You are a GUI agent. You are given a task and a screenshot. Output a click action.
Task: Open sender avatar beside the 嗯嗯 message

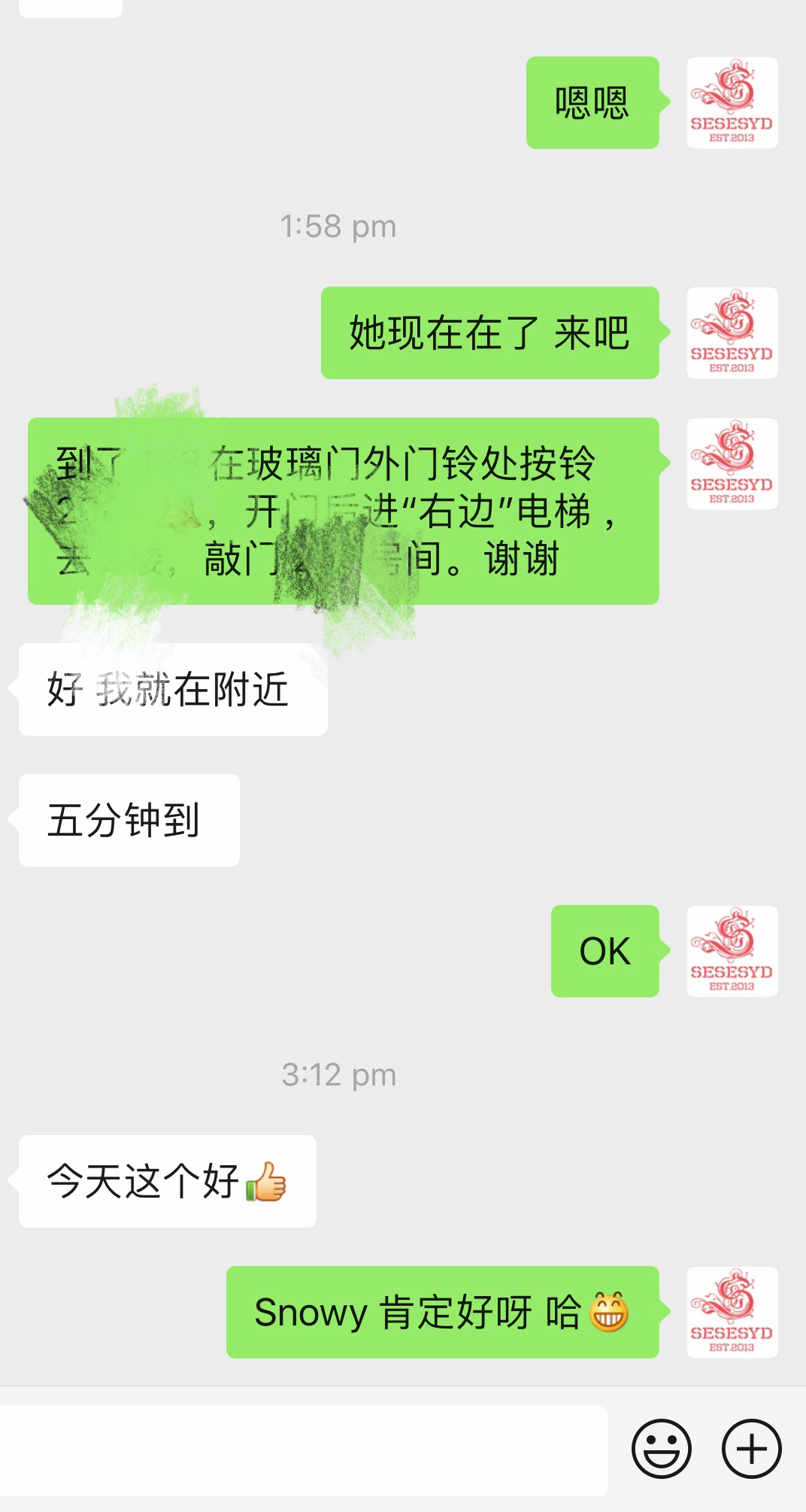click(732, 102)
